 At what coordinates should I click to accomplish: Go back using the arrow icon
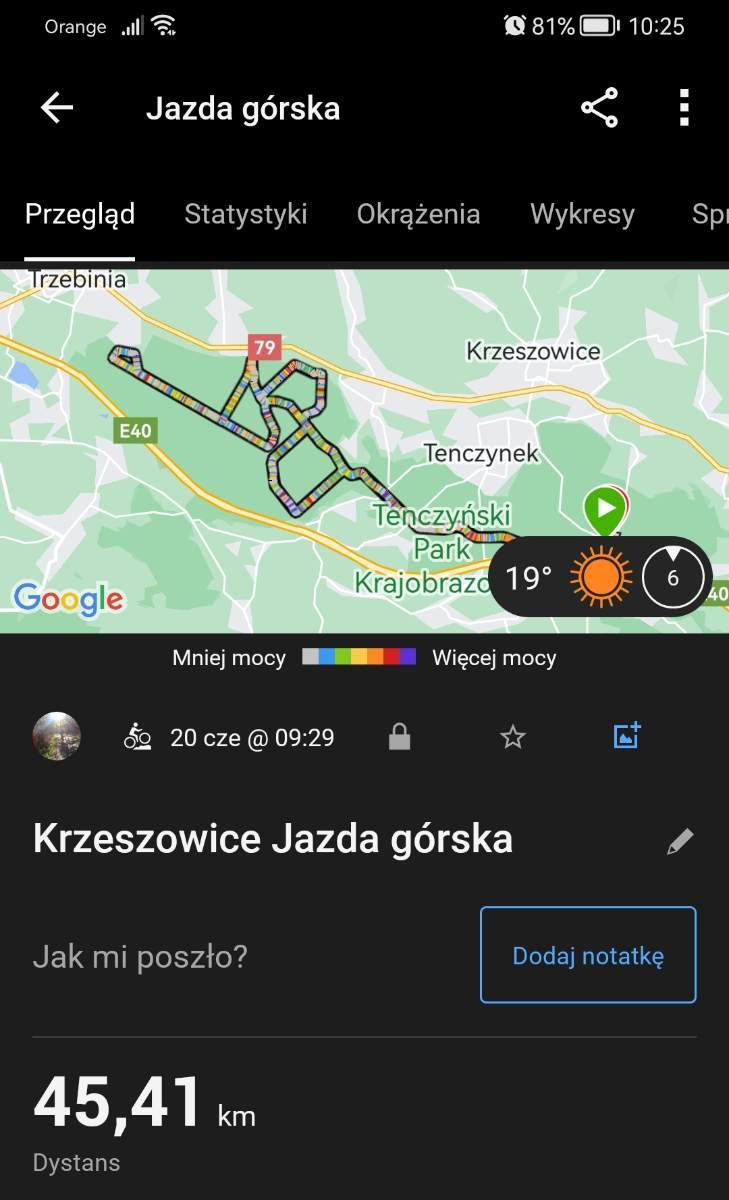pyautogui.click(x=57, y=108)
